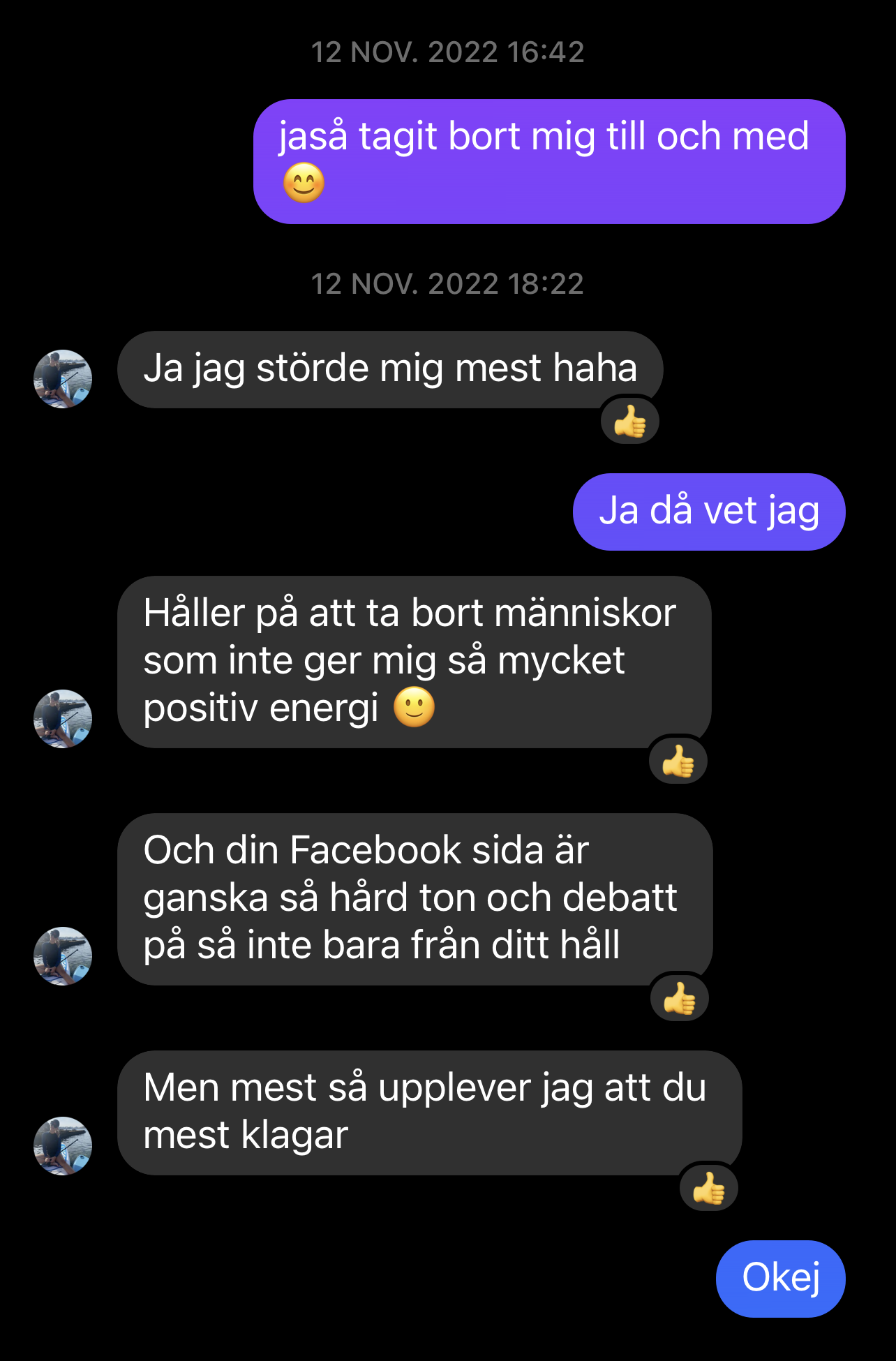Viewport: 896px width, 1361px height.
Task: Open thumbs-up reaction on 'Ja jag störde mig' message
Action: 630,422
